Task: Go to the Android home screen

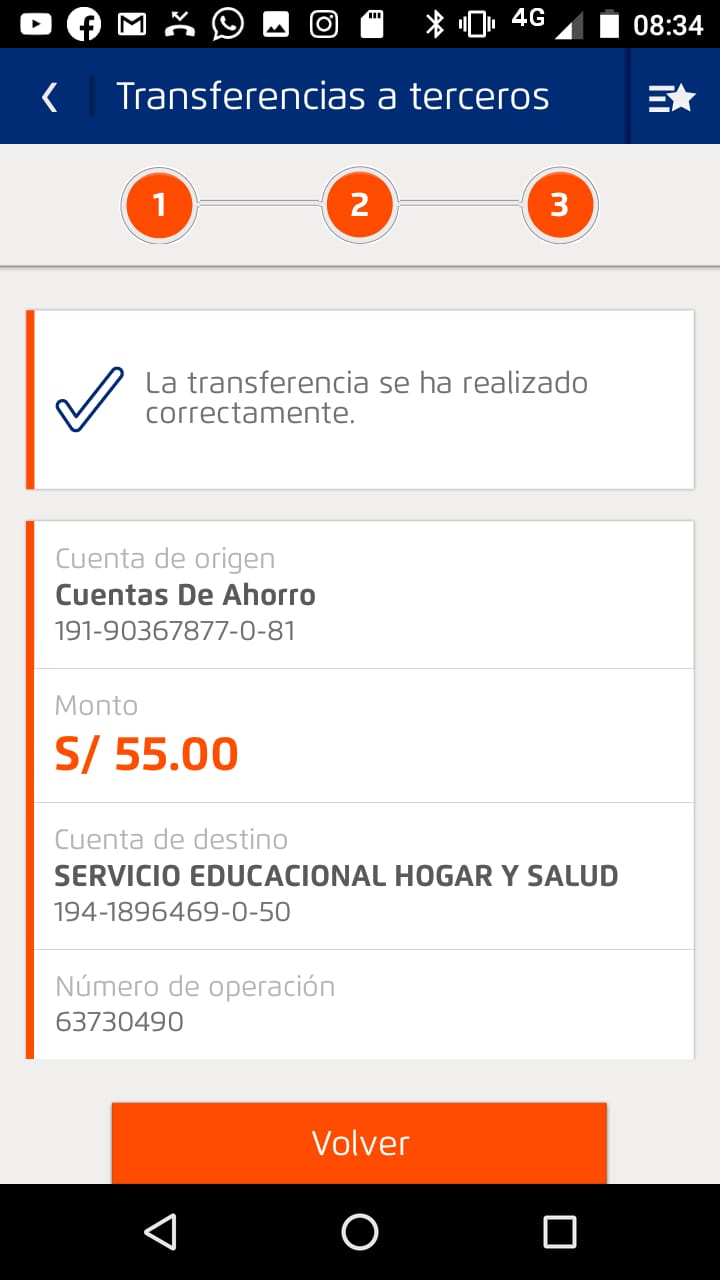Action: click(x=360, y=1232)
